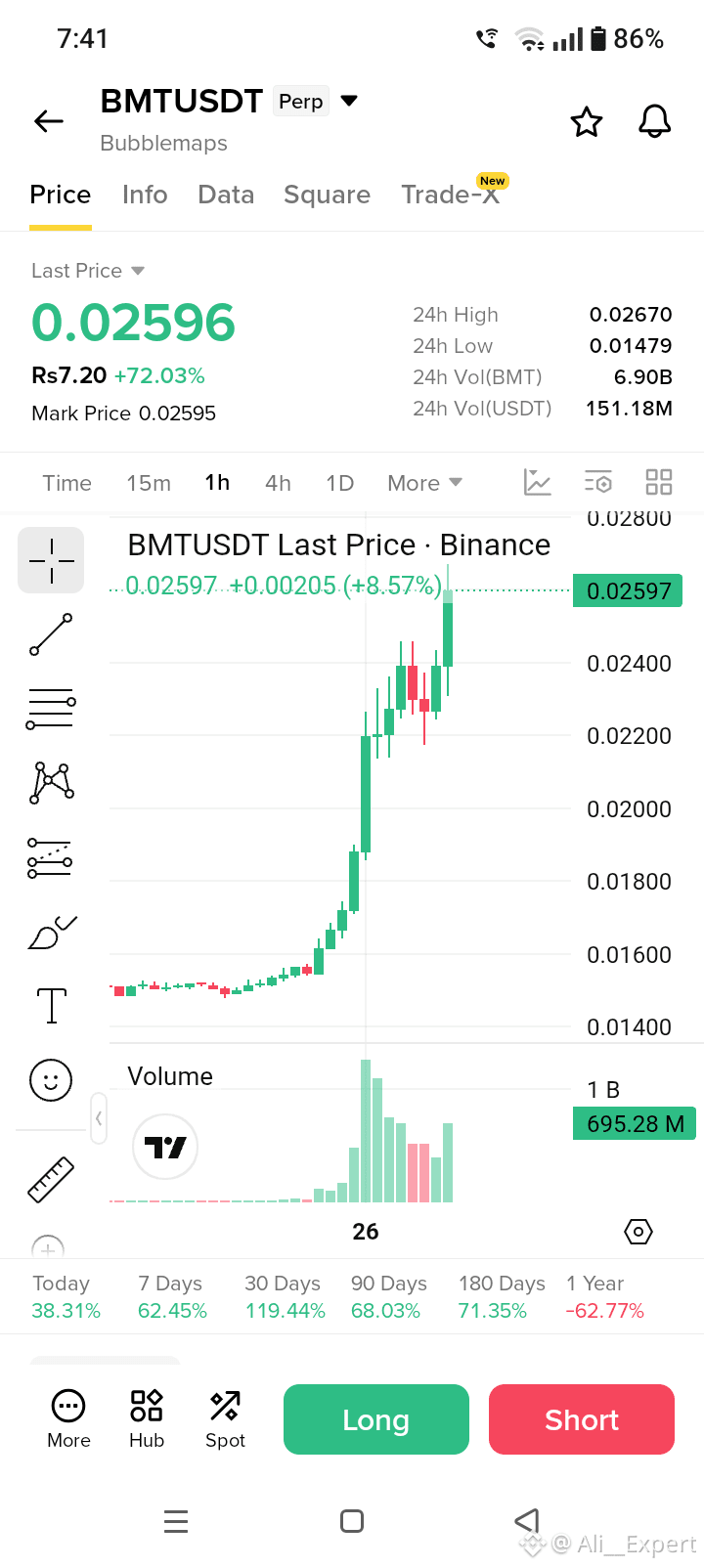The height and width of the screenshot is (1568, 704).
Task: Select the ruler measurement tool
Action: point(51,1179)
